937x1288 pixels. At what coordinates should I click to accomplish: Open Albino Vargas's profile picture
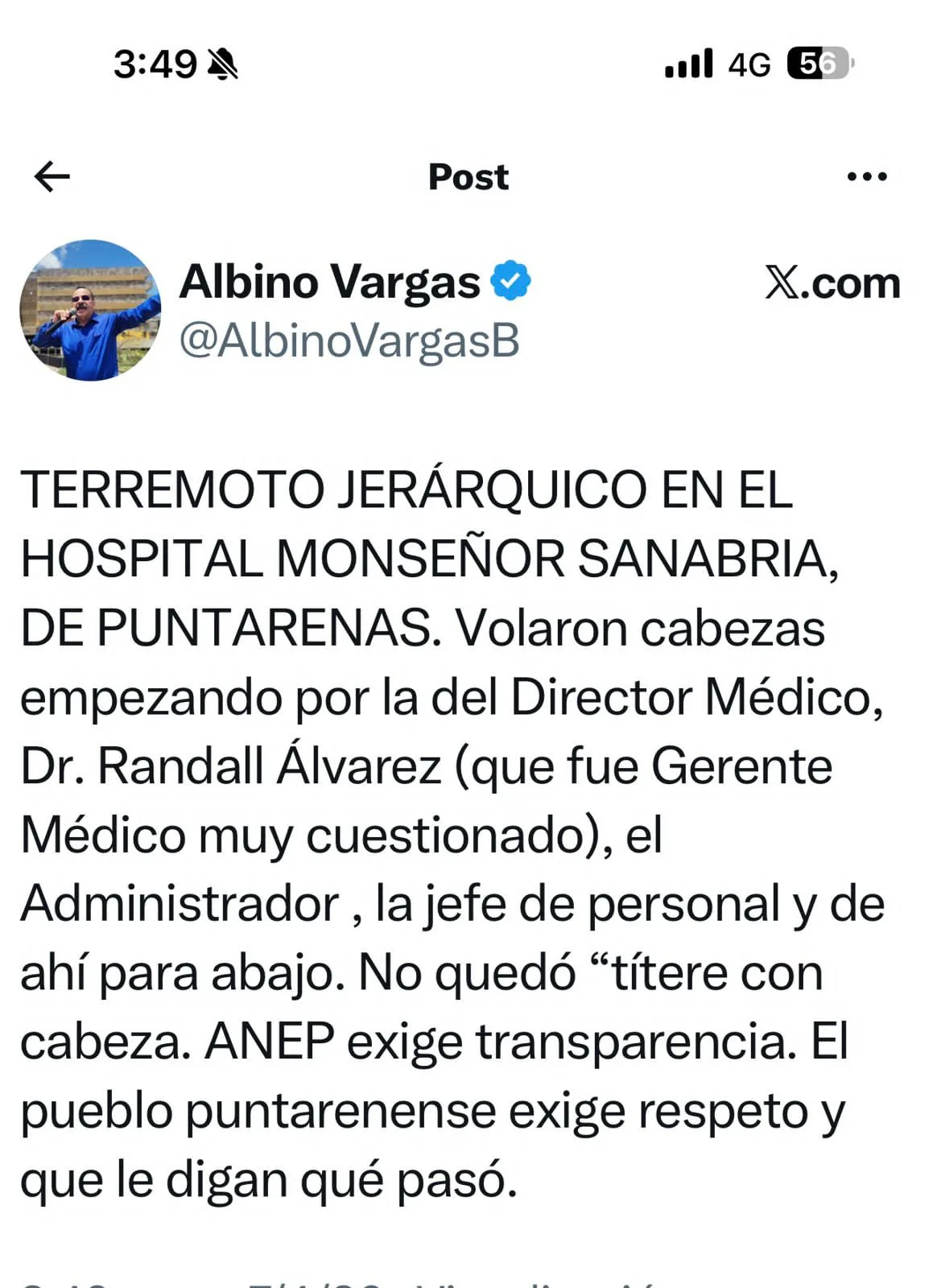point(90,311)
